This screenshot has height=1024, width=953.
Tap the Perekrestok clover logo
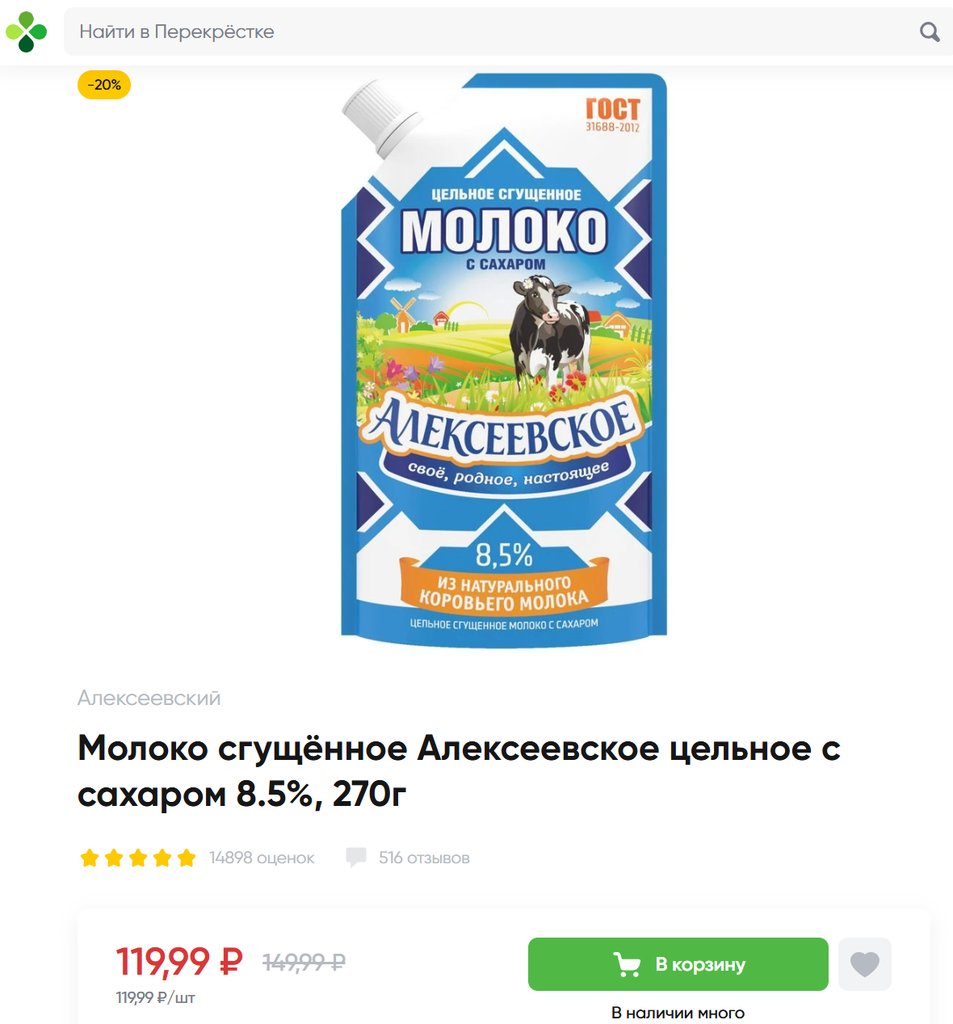[26, 32]
